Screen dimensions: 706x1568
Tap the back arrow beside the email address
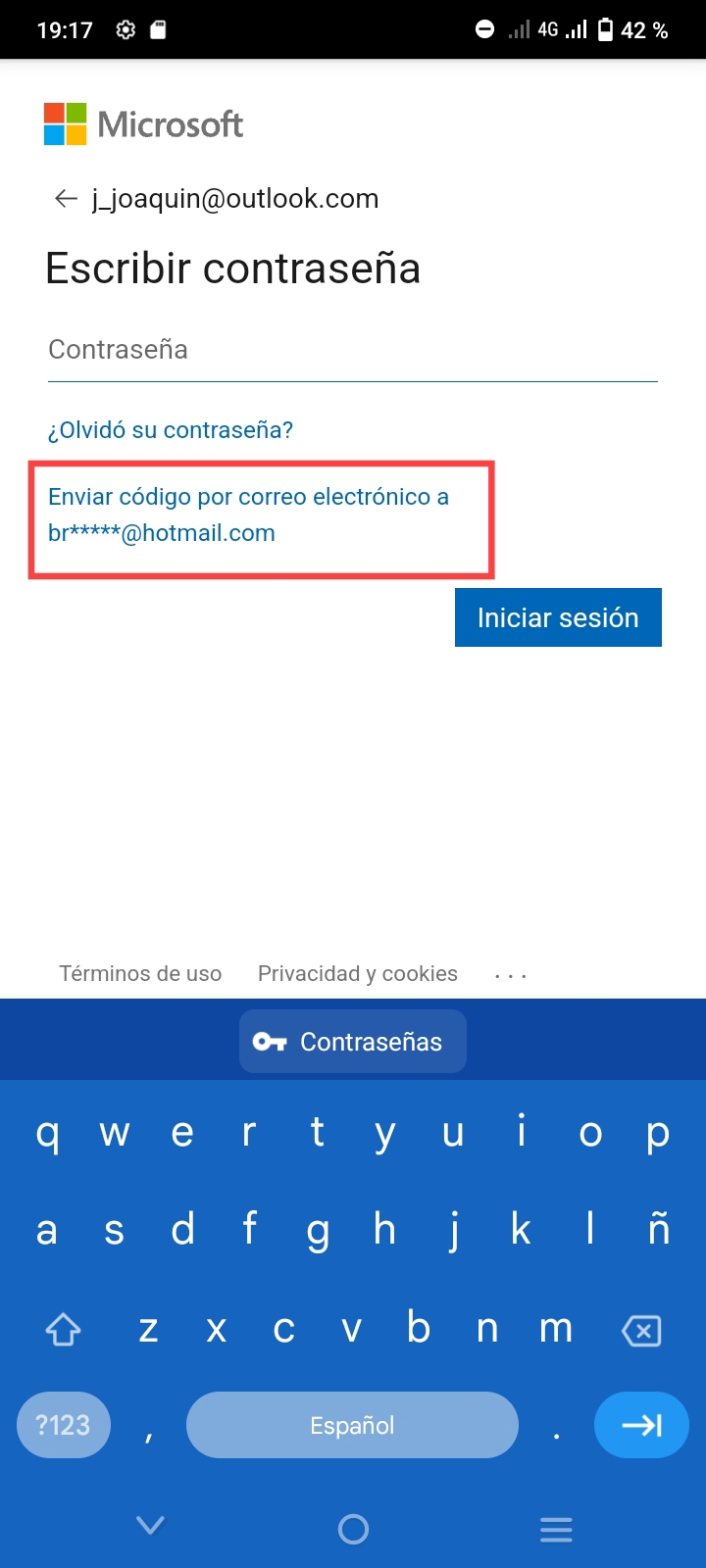coord(65,198)
